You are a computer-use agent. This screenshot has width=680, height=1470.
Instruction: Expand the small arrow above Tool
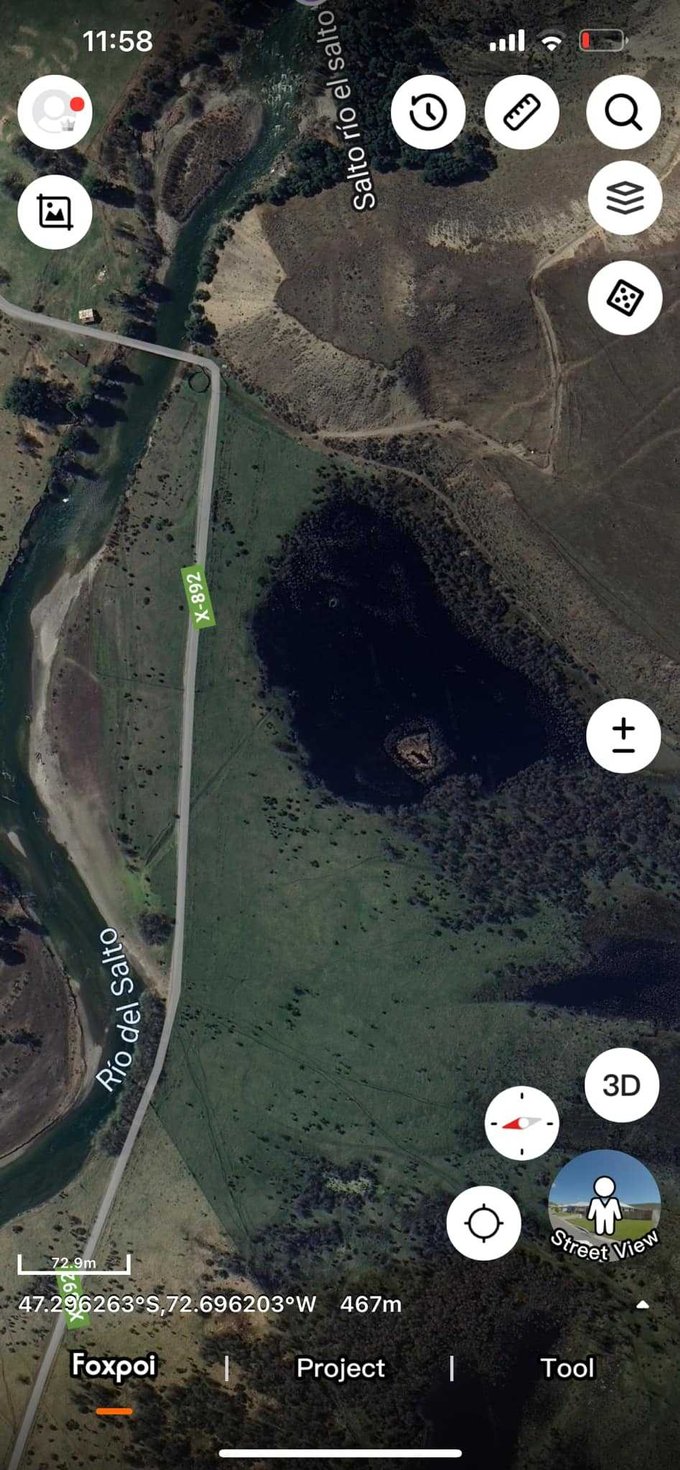[642, 1304]
